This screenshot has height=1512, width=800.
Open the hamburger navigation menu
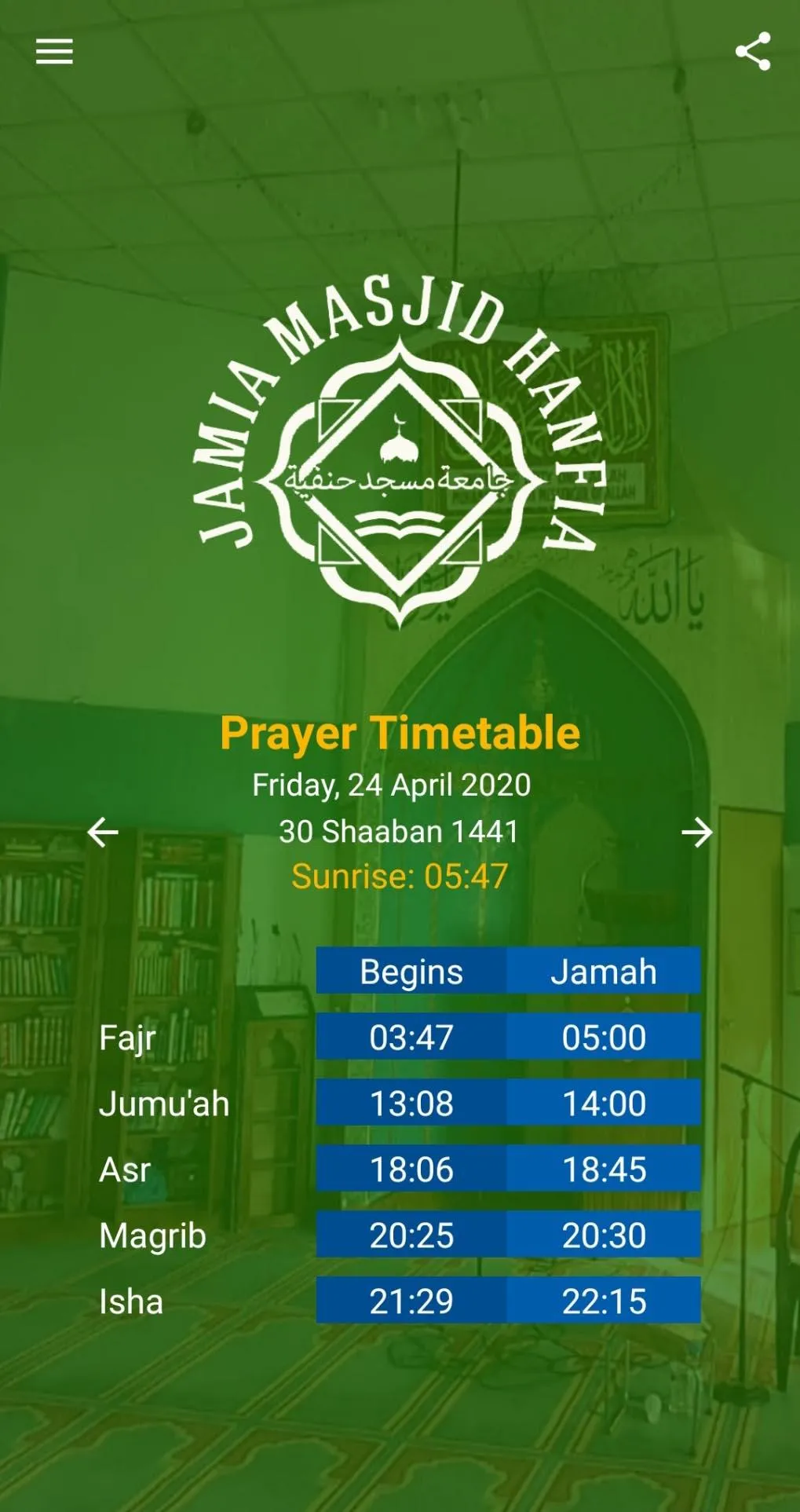pos(54,52)
